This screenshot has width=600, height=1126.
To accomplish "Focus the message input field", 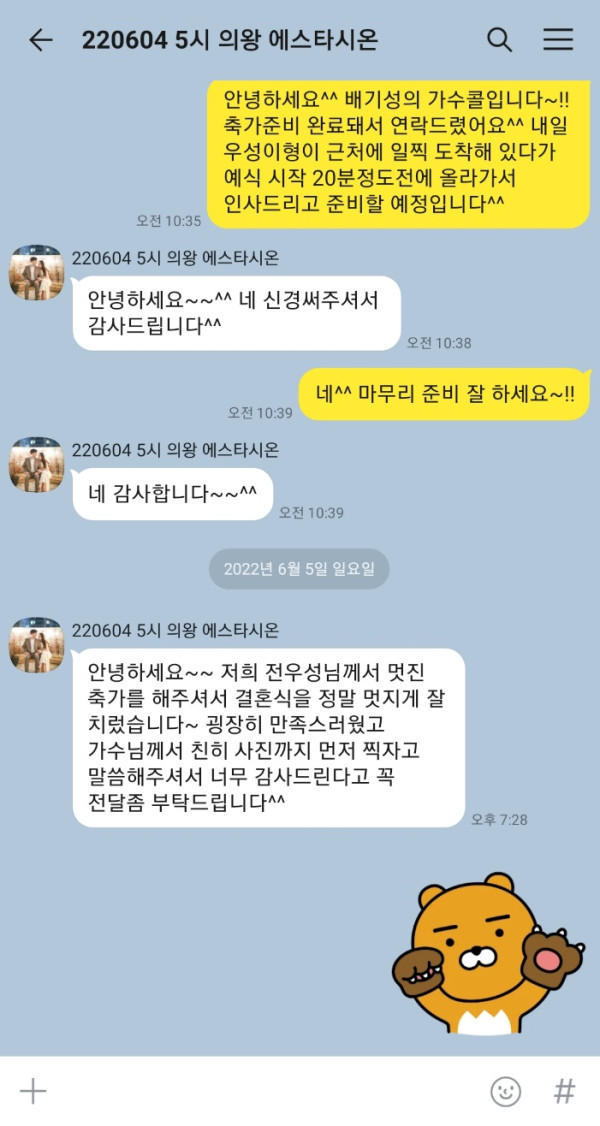I will [x=260, y=1091].
